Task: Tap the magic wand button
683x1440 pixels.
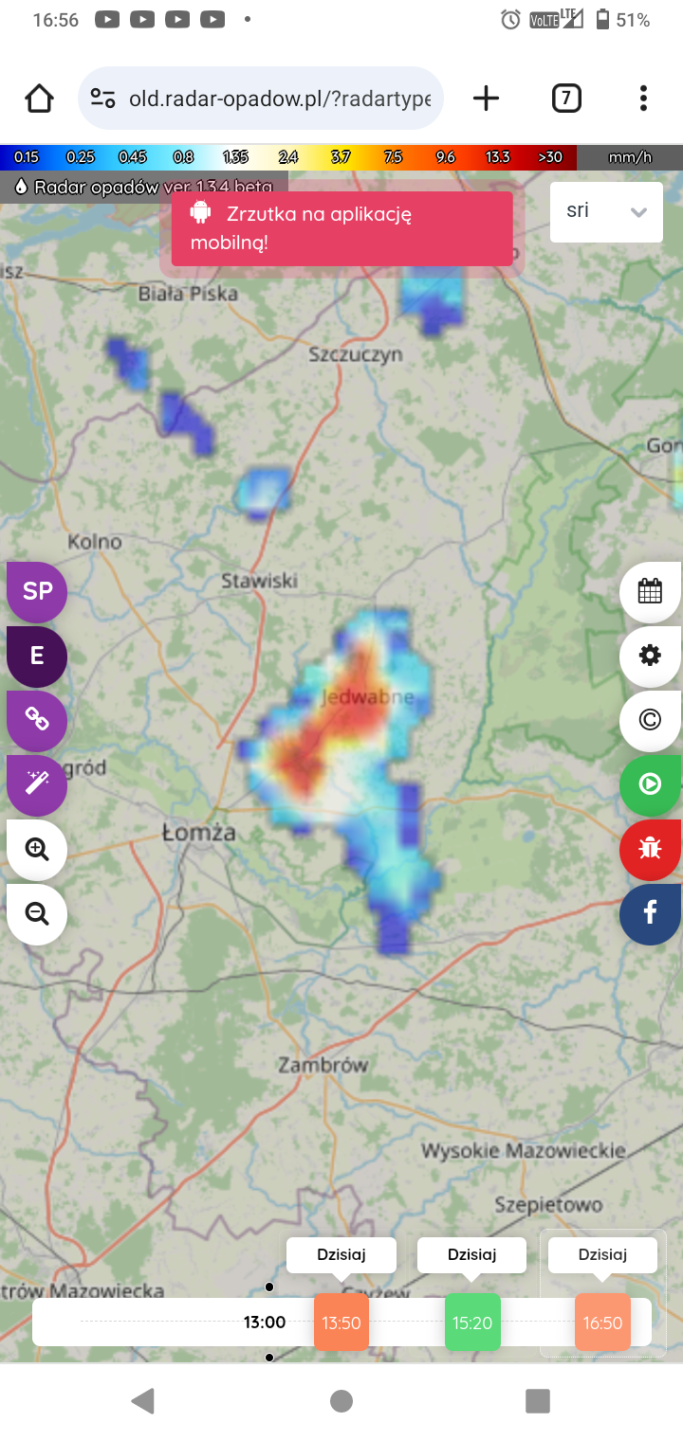Action: 37,785
